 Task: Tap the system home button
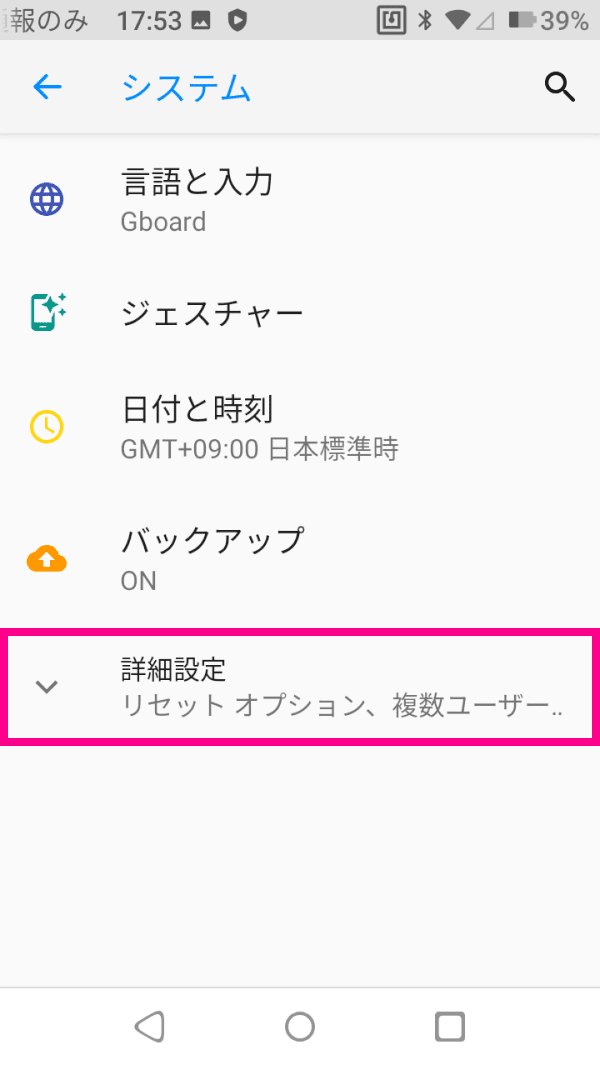coord(300,1027)
